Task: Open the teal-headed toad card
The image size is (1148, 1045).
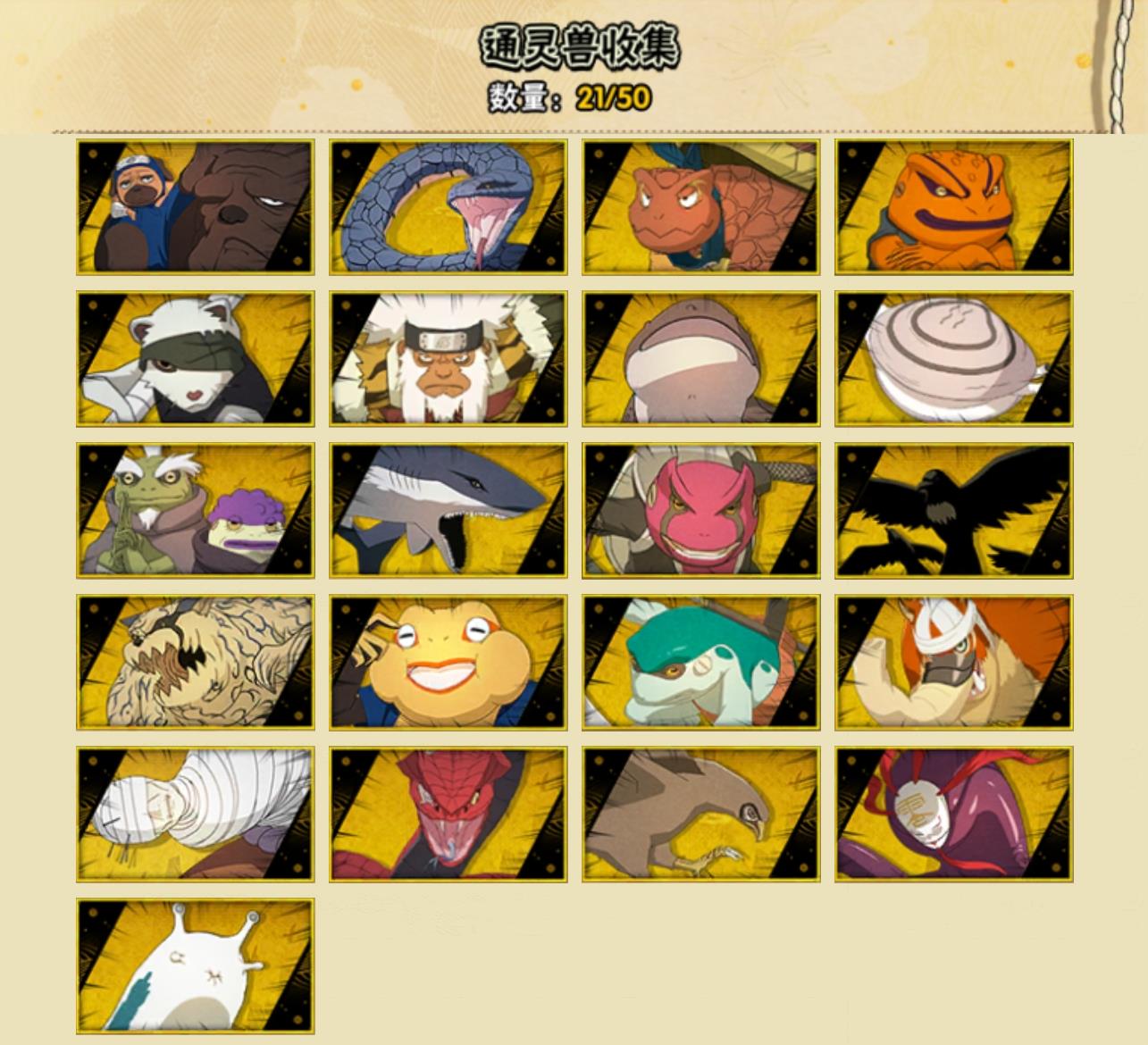Action: [x=700, y=663]
